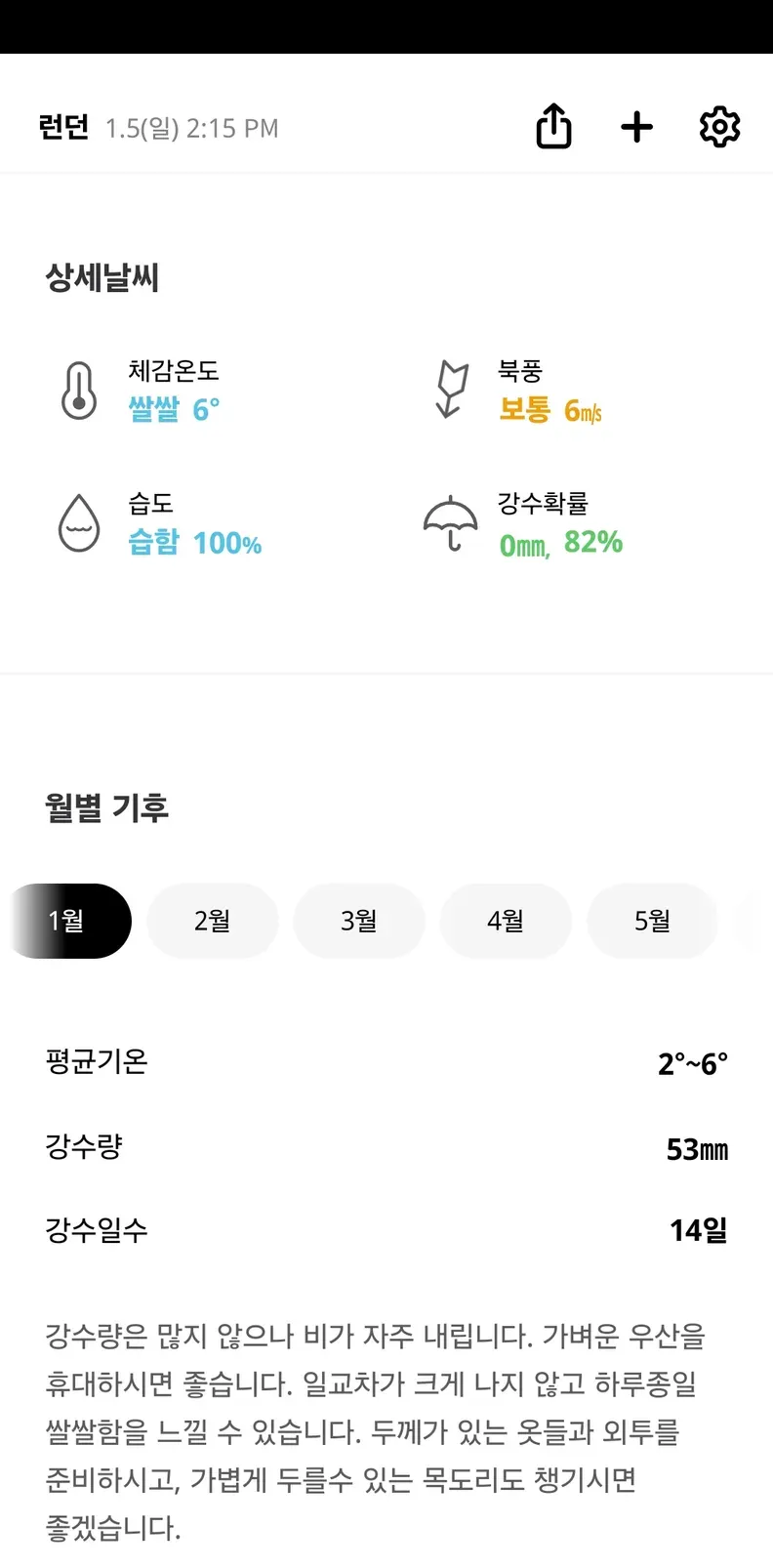
Task: Open settings via the gear icon
Action: tap(720, 127)
